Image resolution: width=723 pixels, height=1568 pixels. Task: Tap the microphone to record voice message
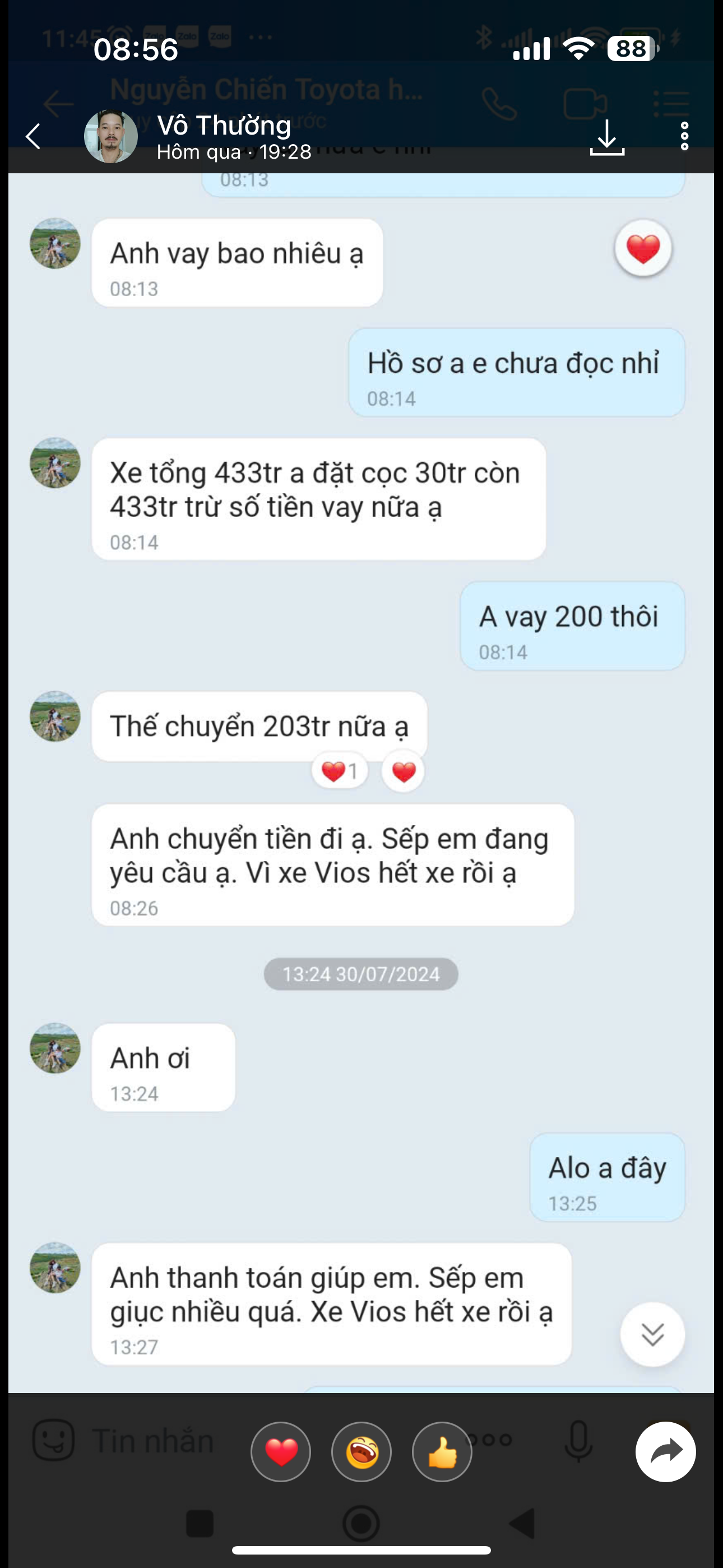pos(577,1440)
